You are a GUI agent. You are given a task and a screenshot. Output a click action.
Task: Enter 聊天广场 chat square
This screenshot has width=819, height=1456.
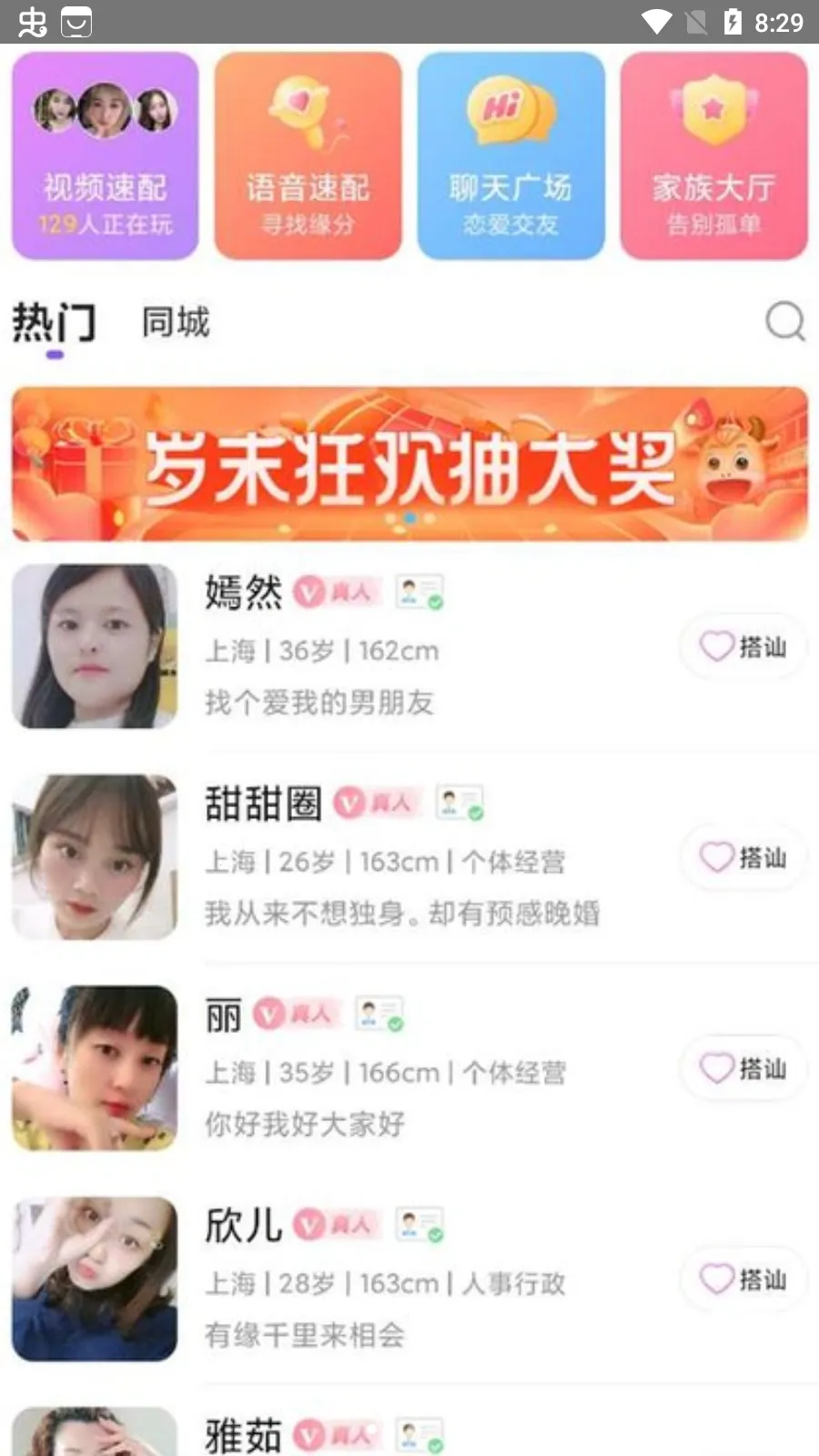(x=511, y=157)
